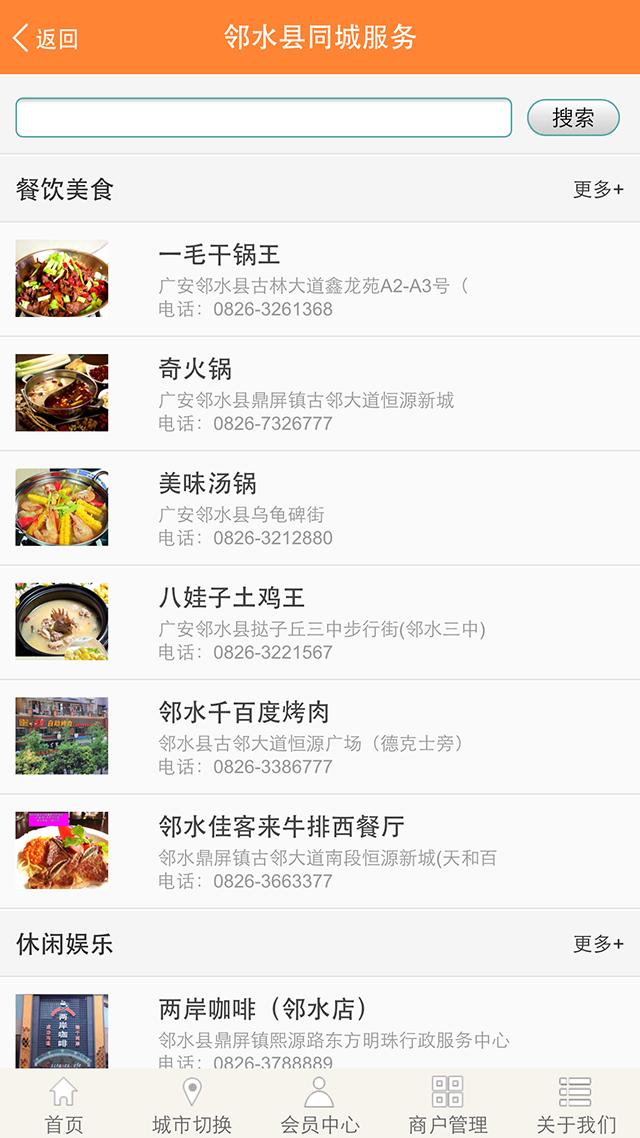Screen dimensions: 640x1138
Task: Tap the 搜索 button
Action: pos(573,118)
